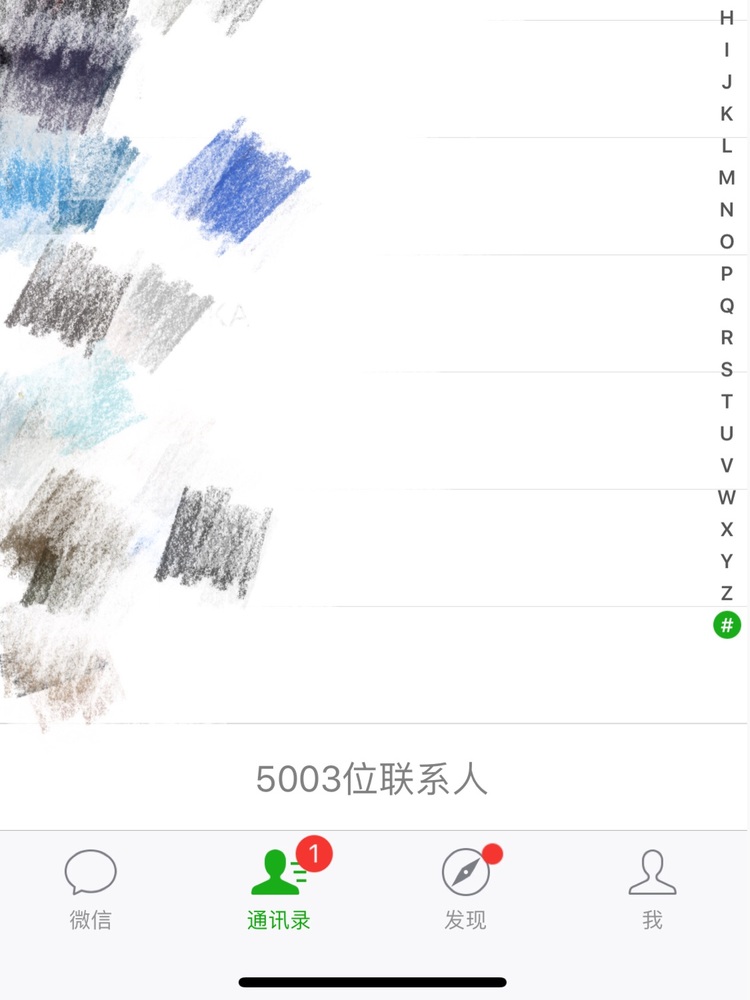Jump to letter H in index
Image resolution: width=750 pixels, height=1000 pixels.
[x=727, y=18]
